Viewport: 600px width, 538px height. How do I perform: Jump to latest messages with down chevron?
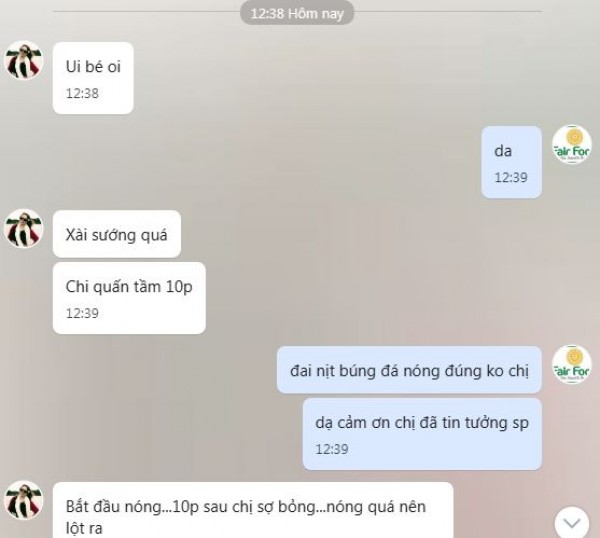tap(571, 522)
